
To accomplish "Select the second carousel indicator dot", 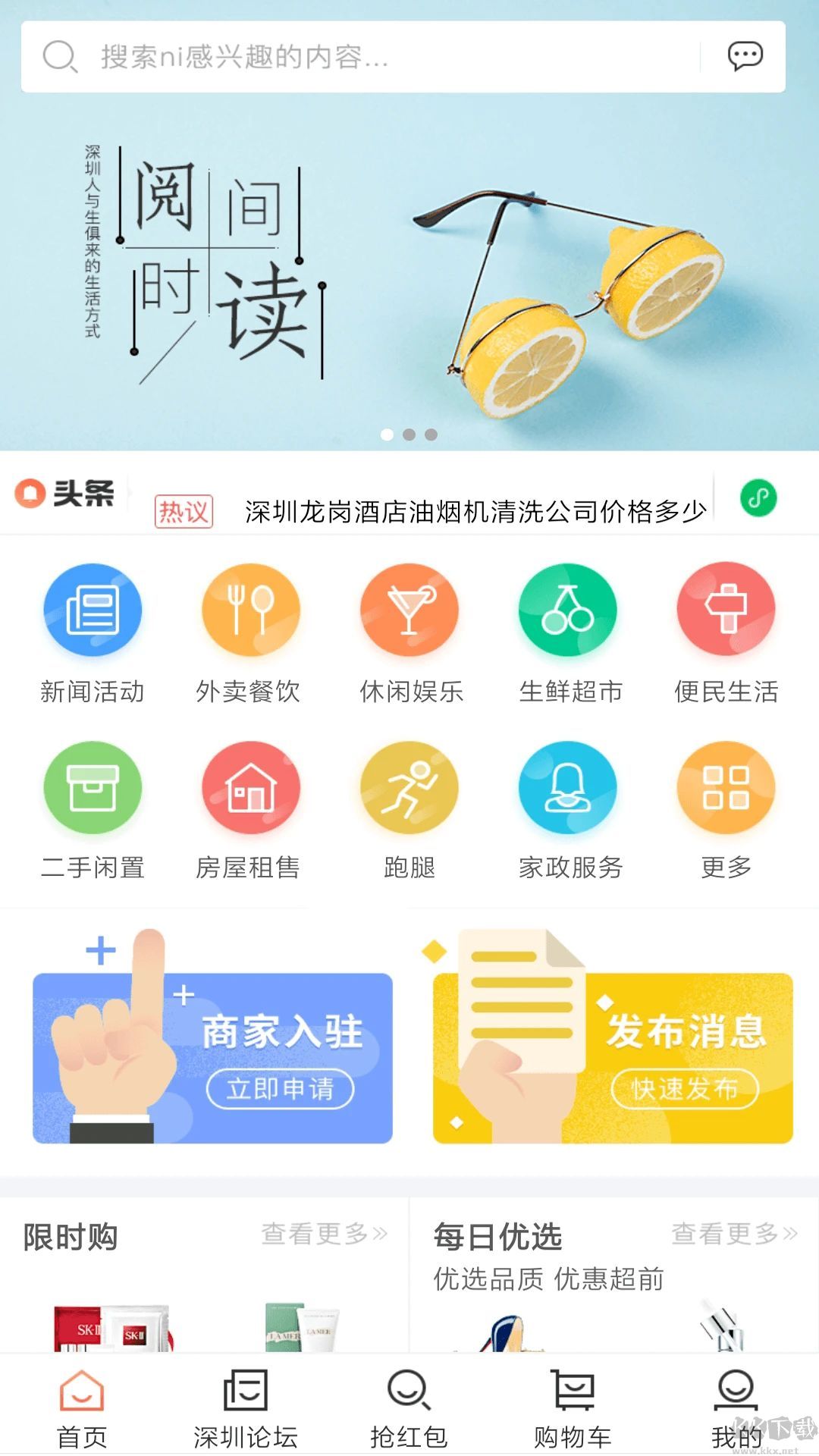I will tap(409, 434).
